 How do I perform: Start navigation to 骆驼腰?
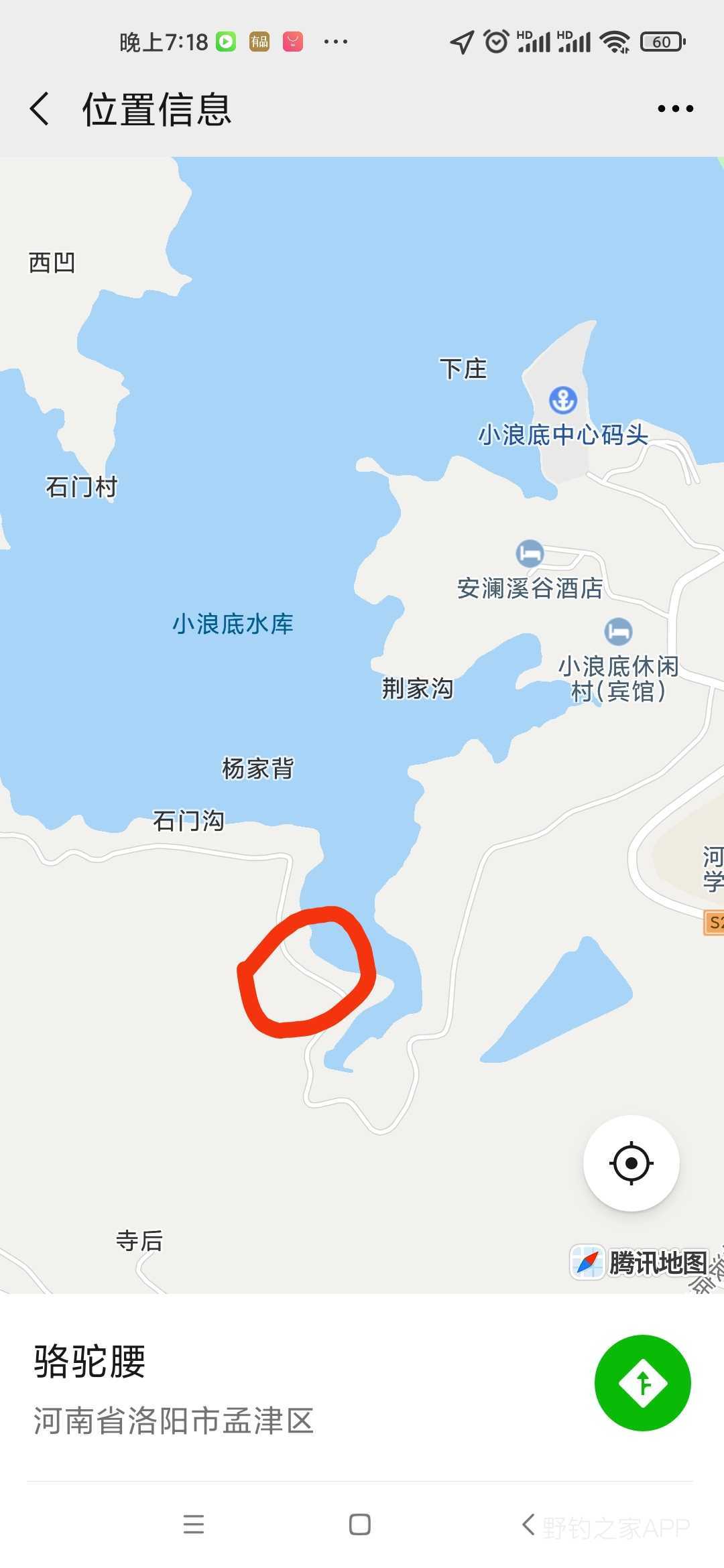(x=642, y=1382)
